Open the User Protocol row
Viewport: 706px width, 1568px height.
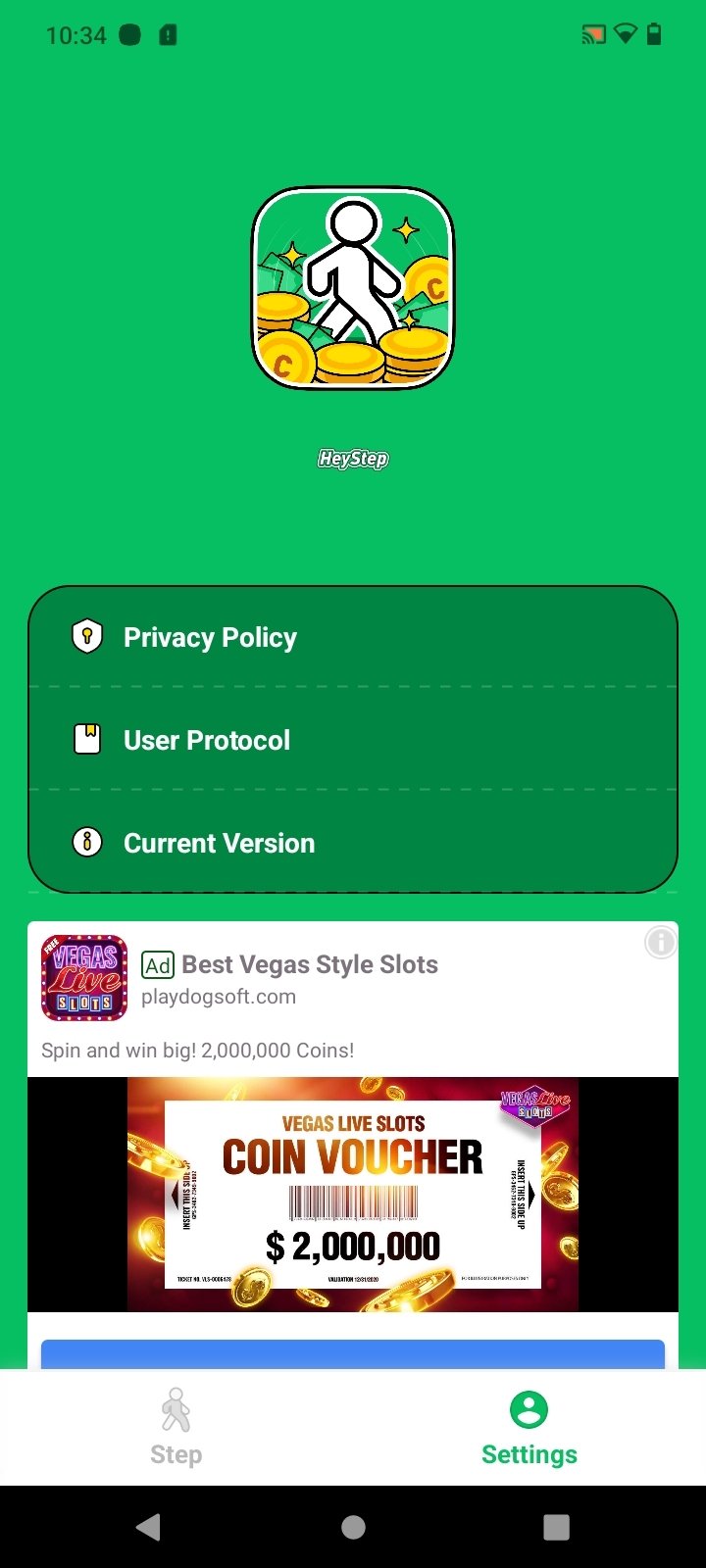353,740
